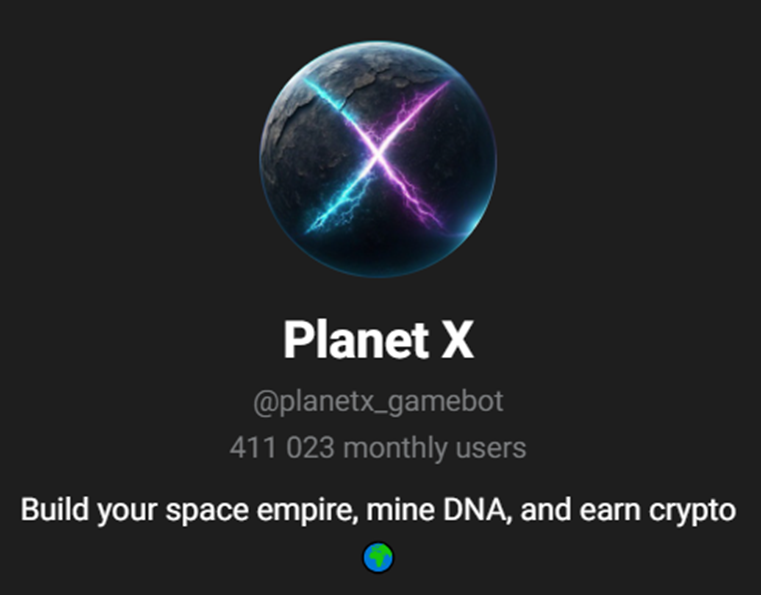Open the Planet X profile photo
This screenshot has width=761, height=595.
tap(378, 158)
